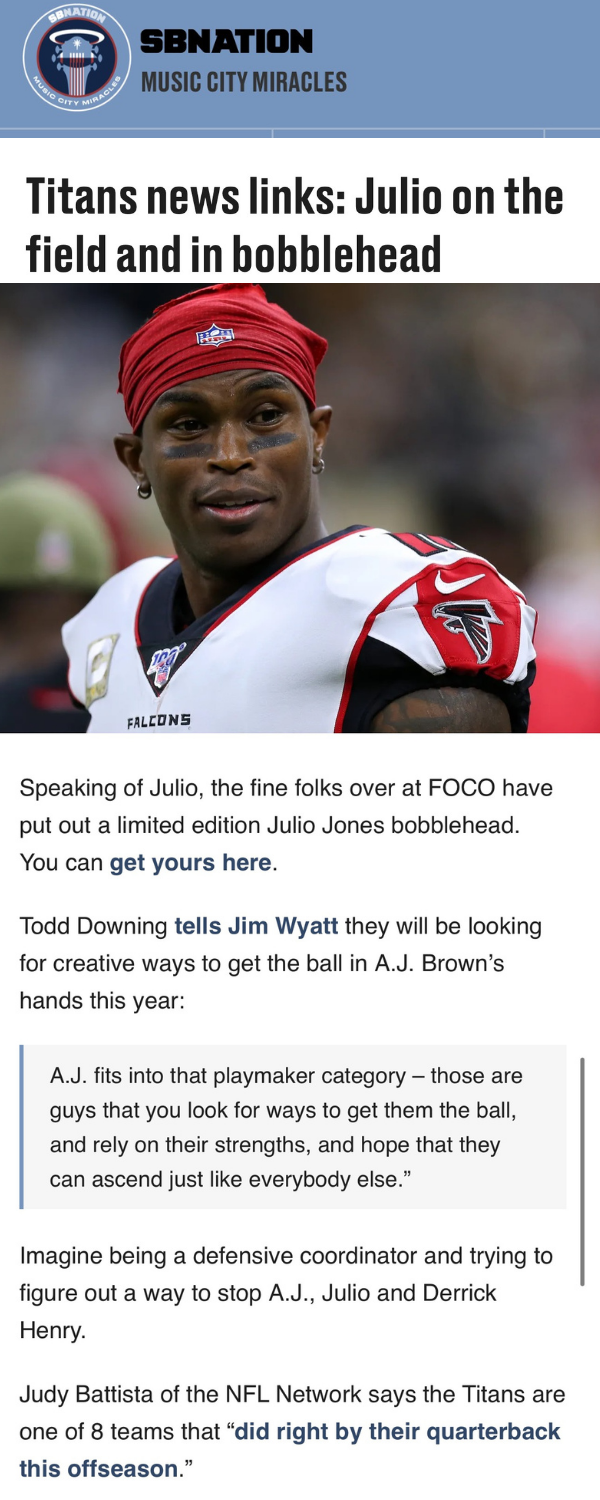The image size is (600, 1500).
Task: Follow the 'tells Jim Wyatt' link
Action: 256,926
